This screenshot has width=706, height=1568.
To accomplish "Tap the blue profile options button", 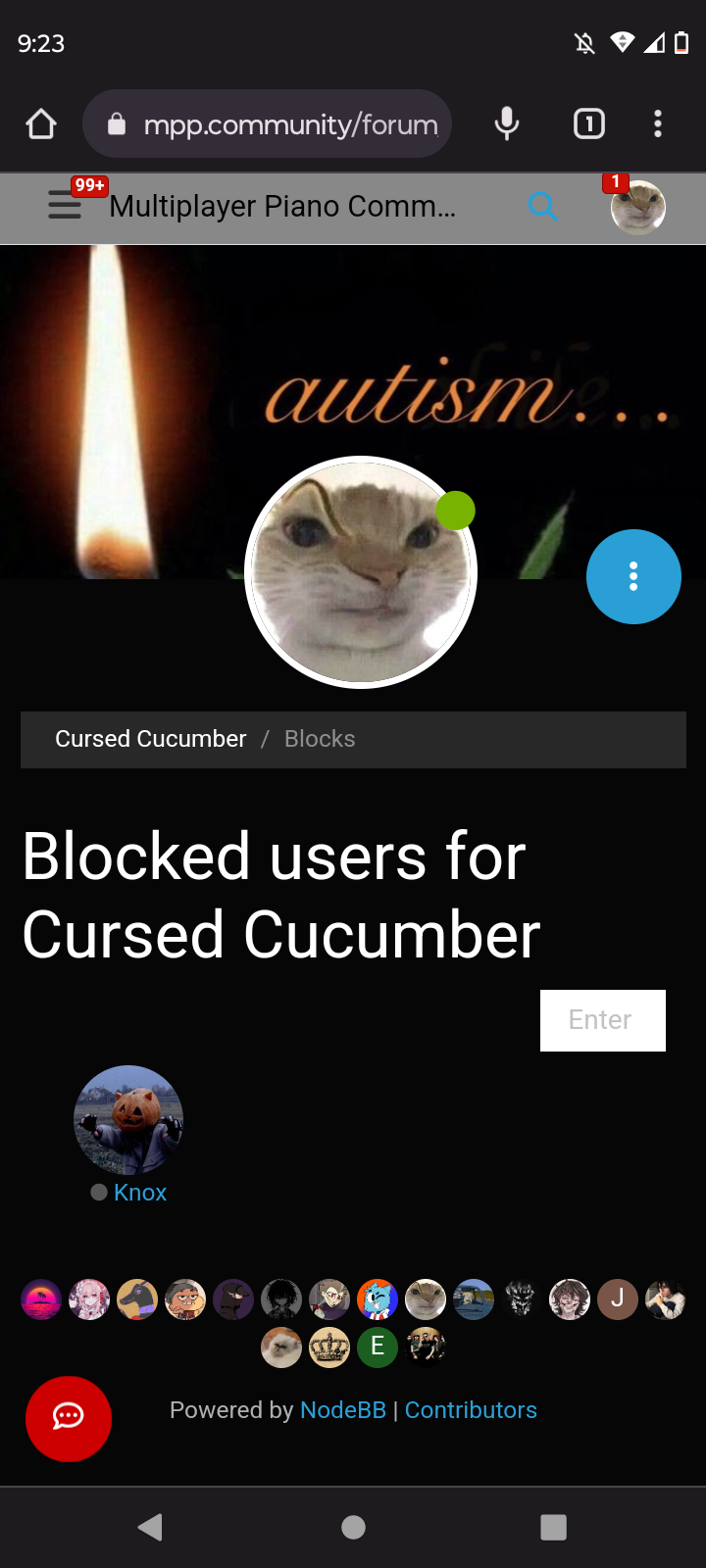I will point(633,576).
